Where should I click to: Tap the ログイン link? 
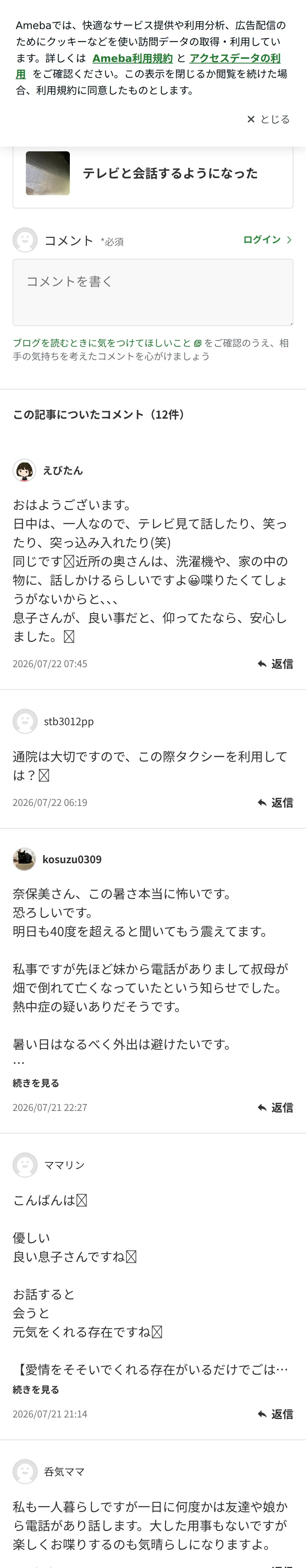pyautogui.click(x=268, y=240)
